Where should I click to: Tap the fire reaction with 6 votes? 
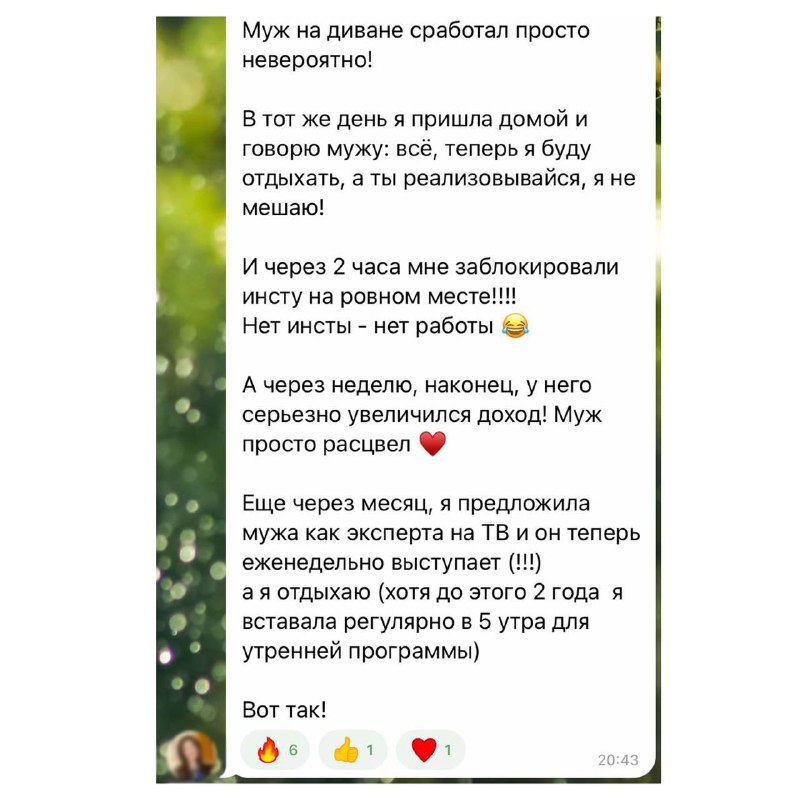click(276, 750)
